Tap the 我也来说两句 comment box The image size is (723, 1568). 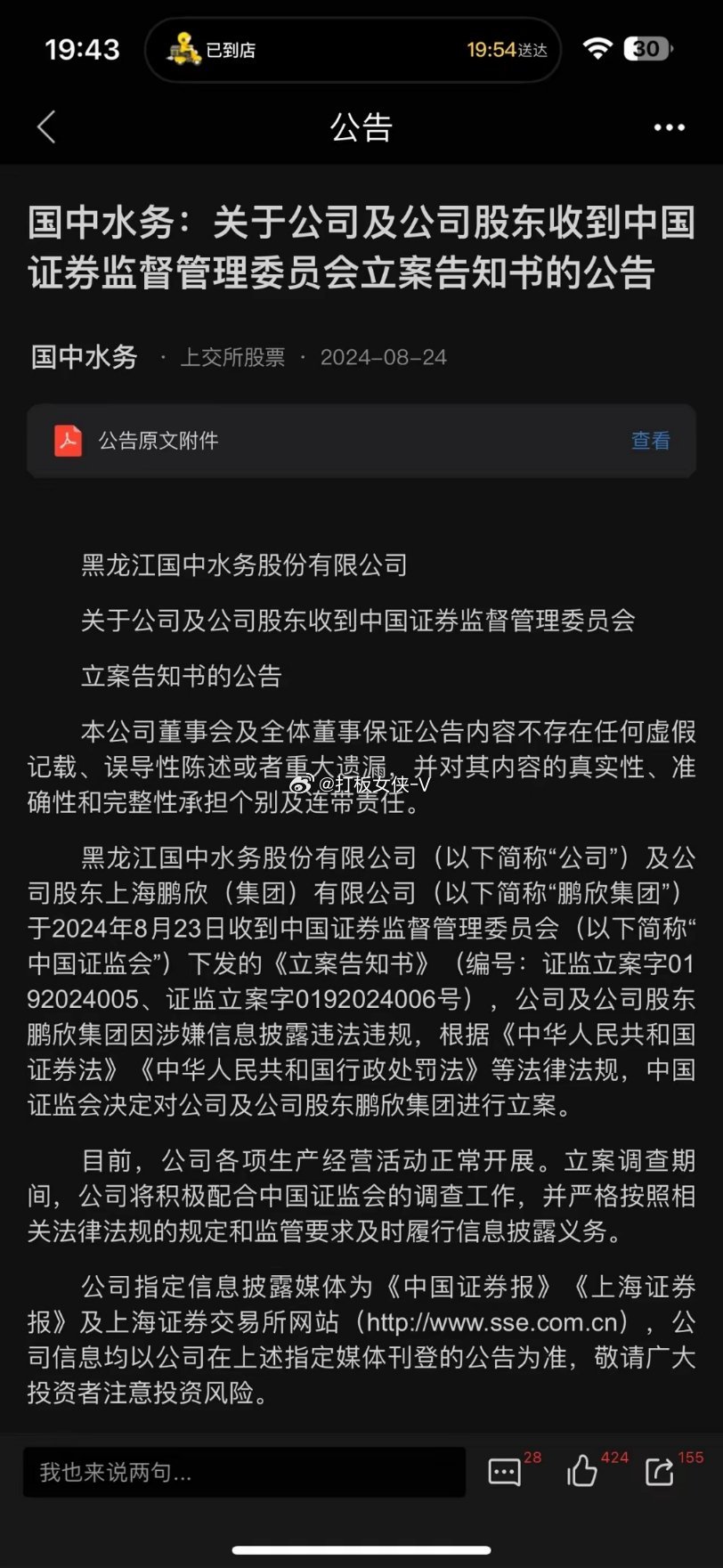tap(245, 1472)
